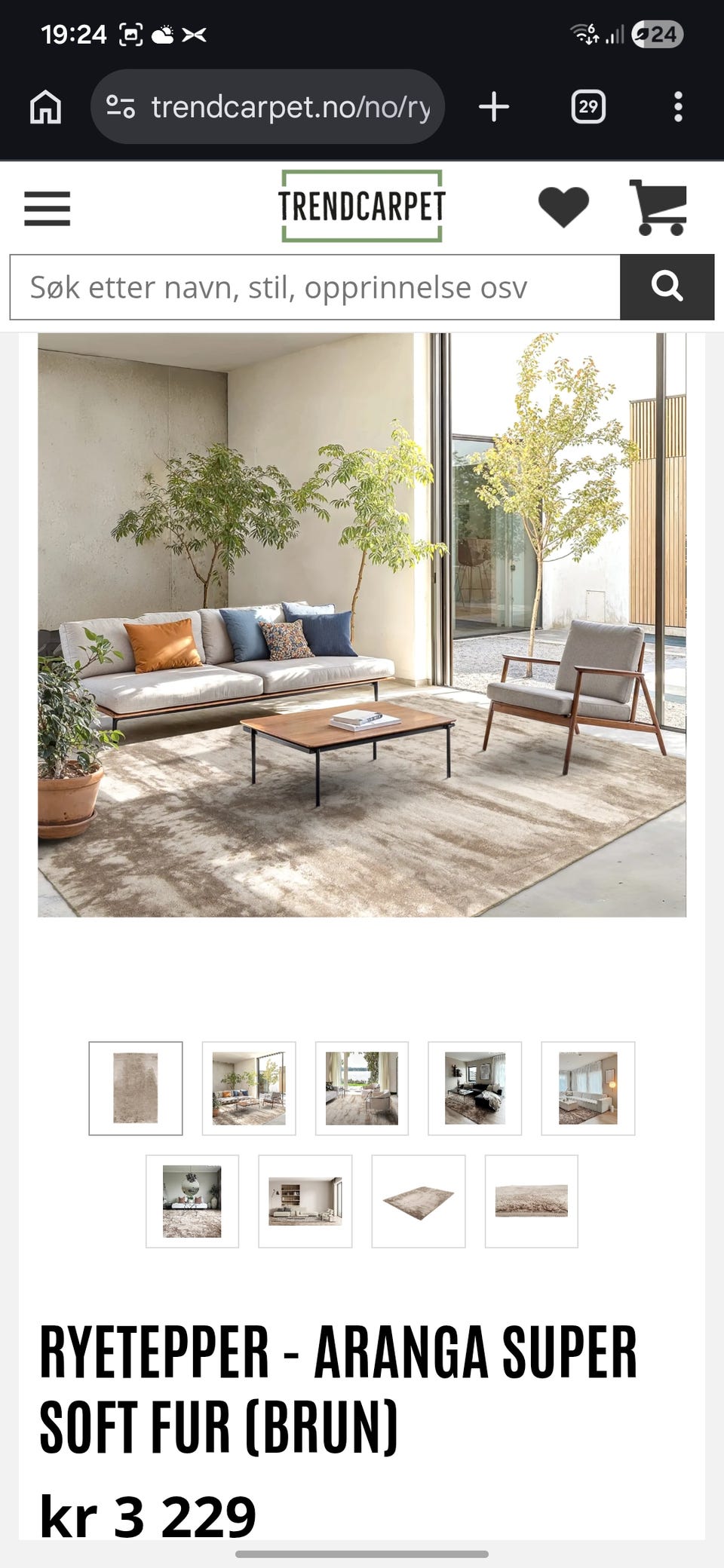Tap the site permissions icon in address bar
Viewport: 724px width, 1568px height.
coord(121,106)
